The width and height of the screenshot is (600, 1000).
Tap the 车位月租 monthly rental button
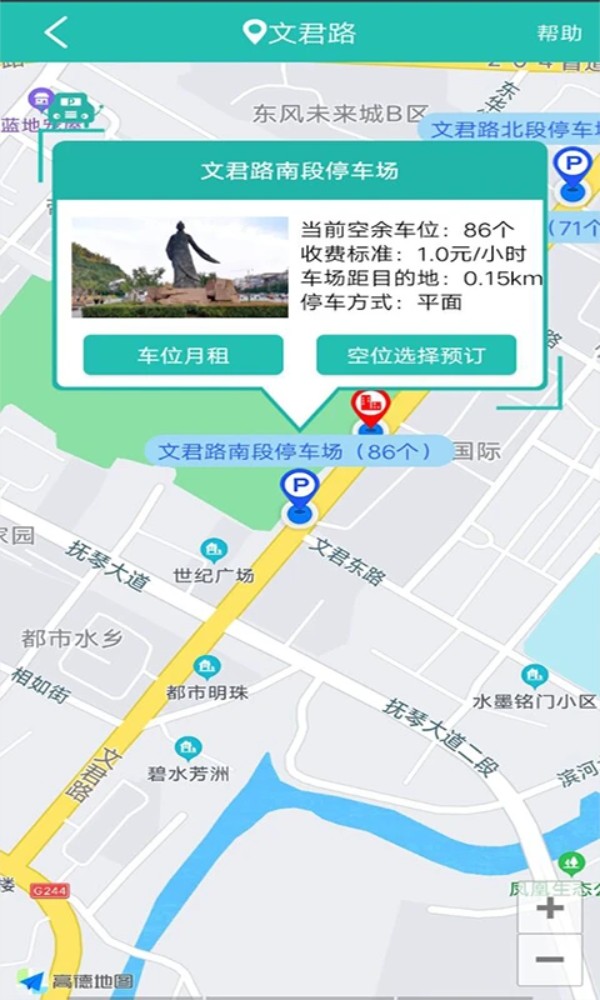click(x=183, y=355)
